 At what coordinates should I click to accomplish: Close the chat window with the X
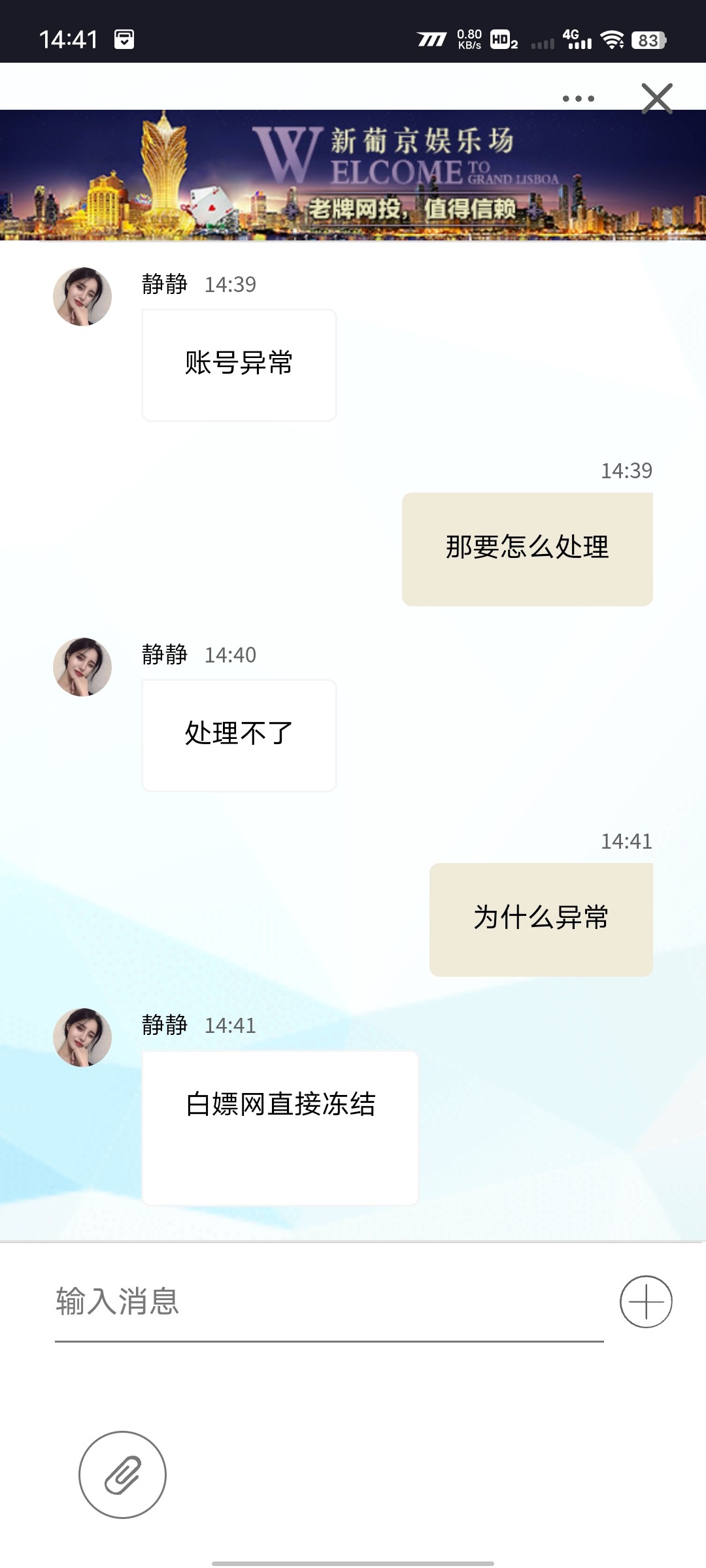[x=658, y=99]
